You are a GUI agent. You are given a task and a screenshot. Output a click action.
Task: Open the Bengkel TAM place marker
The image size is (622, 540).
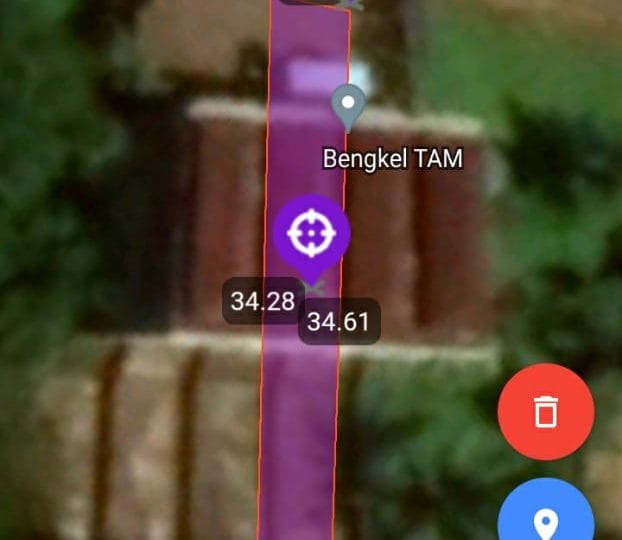tap(348, 107)
